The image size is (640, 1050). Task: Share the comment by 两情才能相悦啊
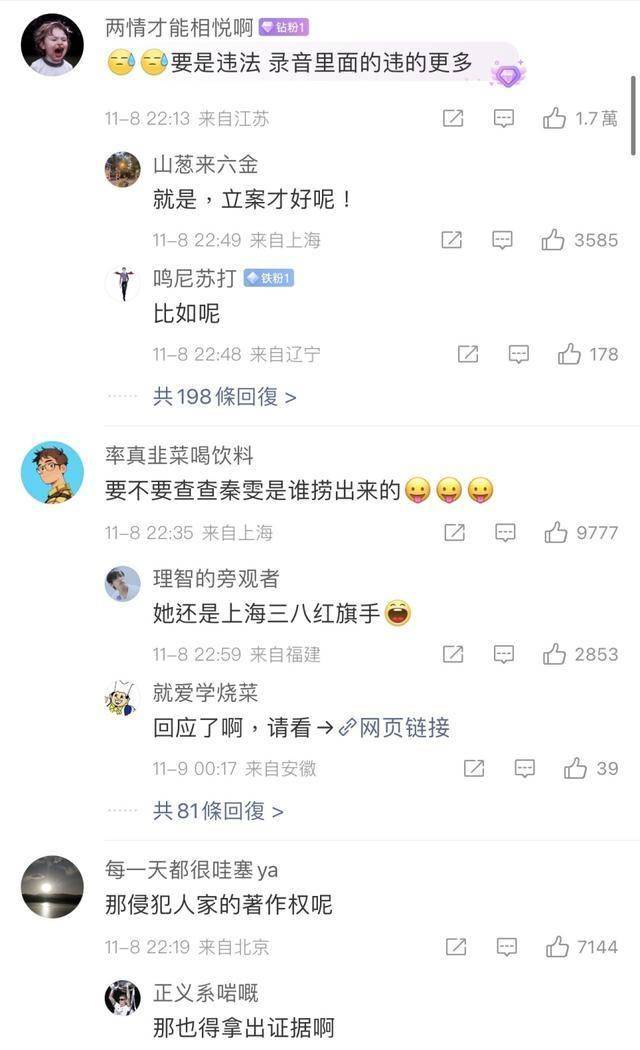[x=453, y=119]
